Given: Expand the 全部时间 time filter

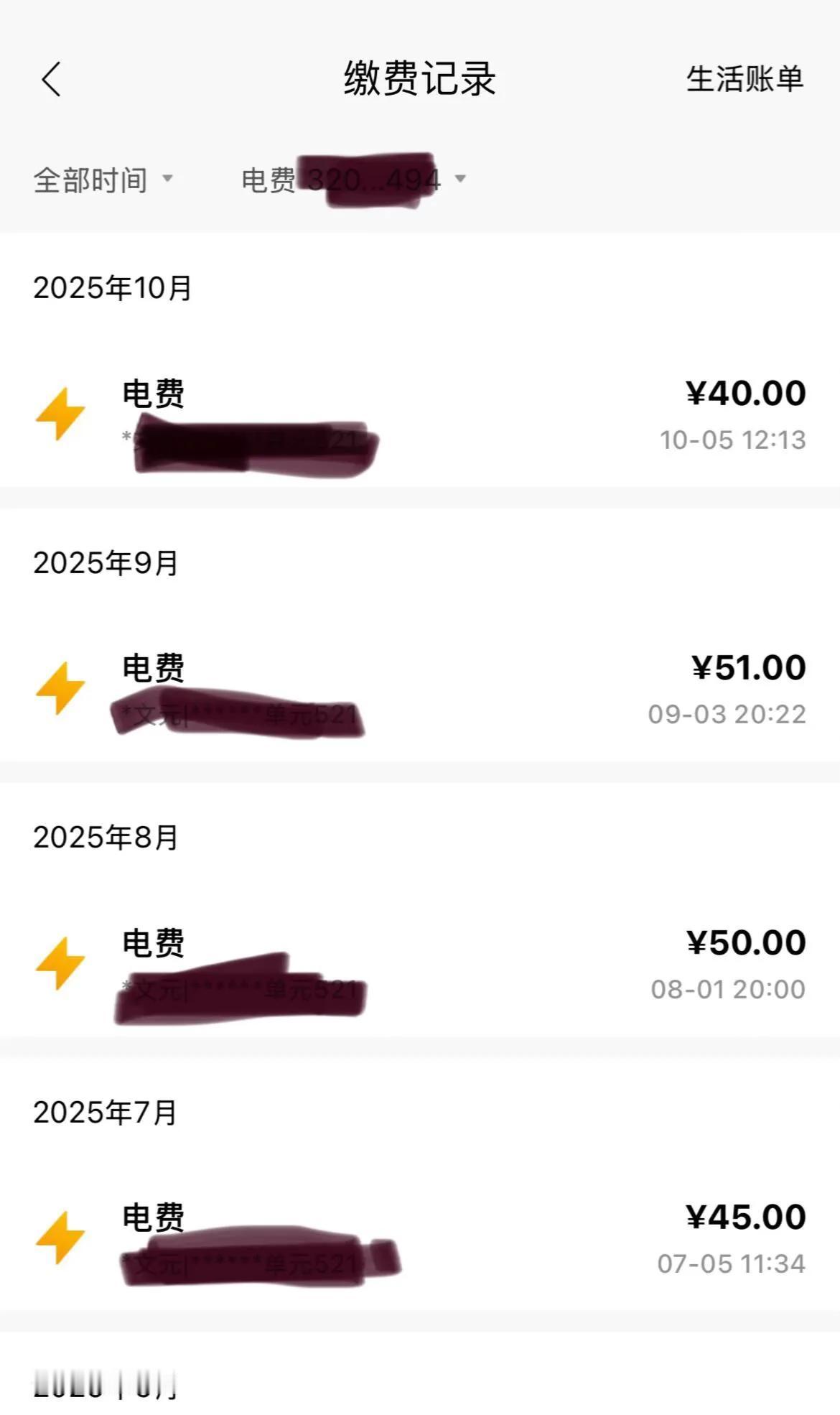Looking at the screenshot, I should 103,180.
